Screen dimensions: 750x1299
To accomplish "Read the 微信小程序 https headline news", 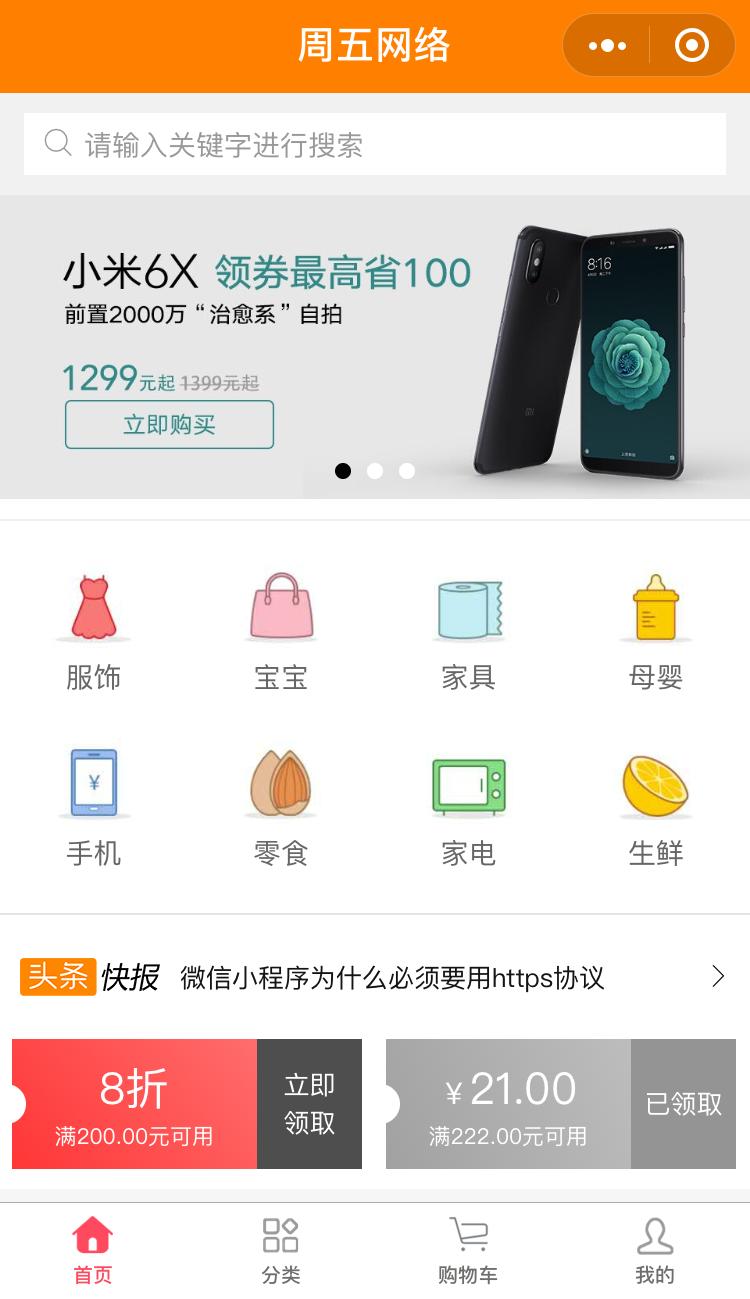I will pos(392,977).
